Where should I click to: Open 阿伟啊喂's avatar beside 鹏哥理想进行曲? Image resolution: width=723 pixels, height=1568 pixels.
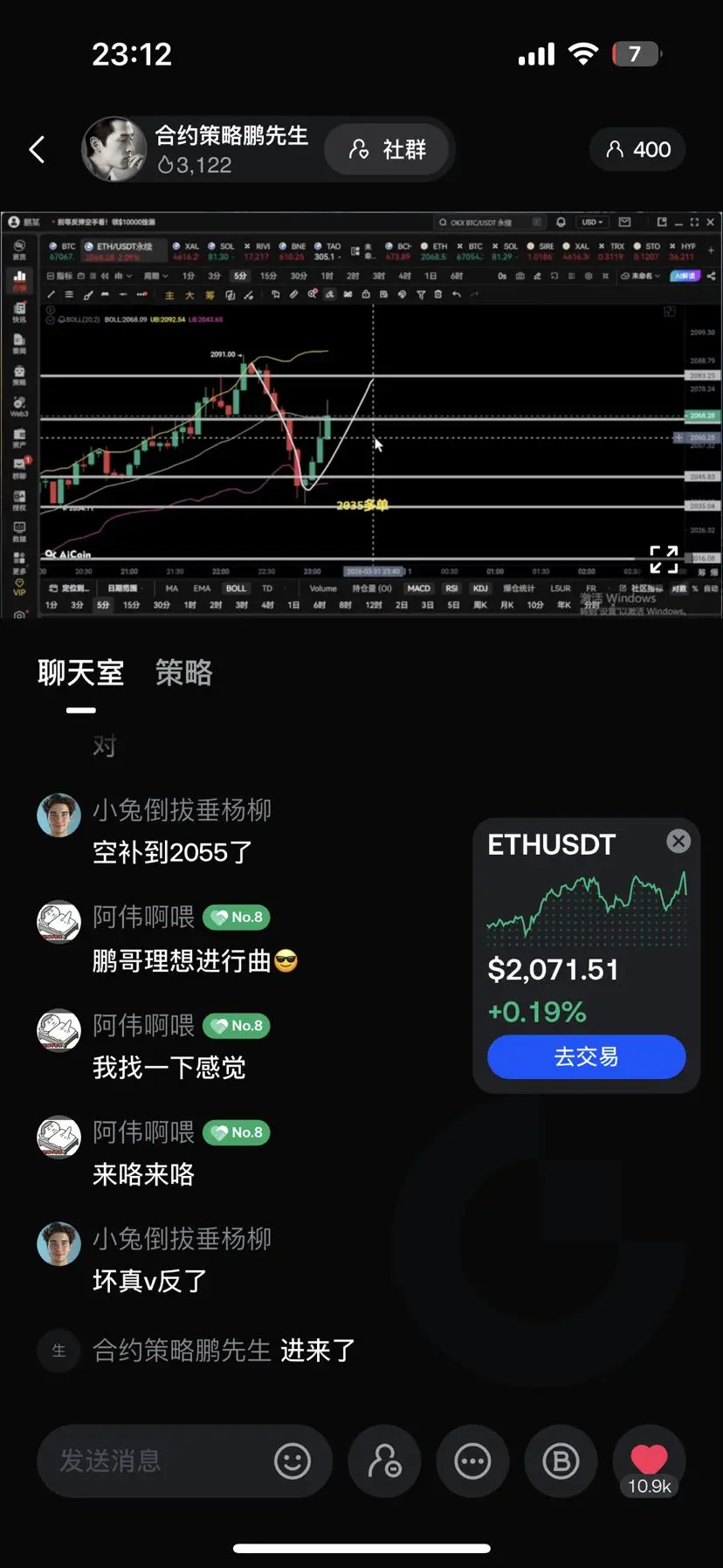(x=59, y=922)
